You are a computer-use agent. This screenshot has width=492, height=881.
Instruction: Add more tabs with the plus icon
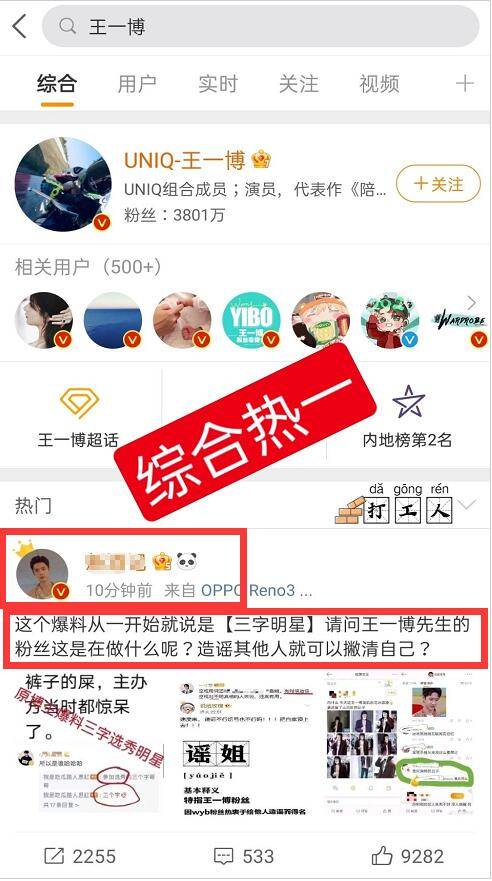464,84
